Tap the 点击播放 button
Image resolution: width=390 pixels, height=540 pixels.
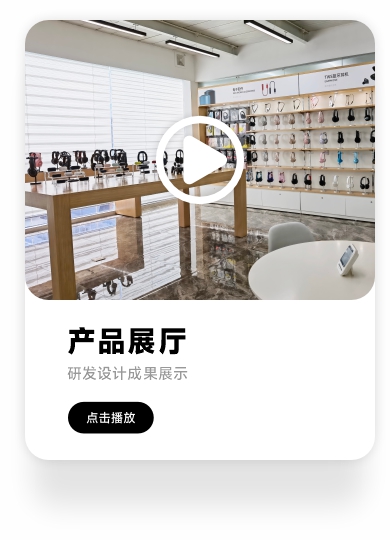[x=111, y=417]
